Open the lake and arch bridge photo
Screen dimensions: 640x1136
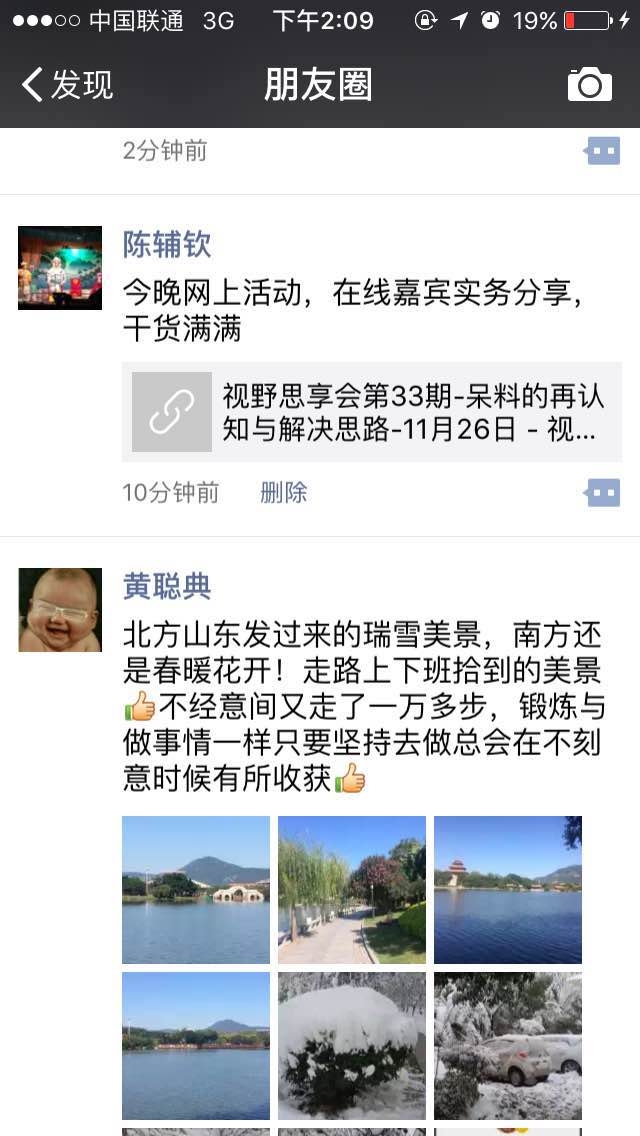point(196,890)
